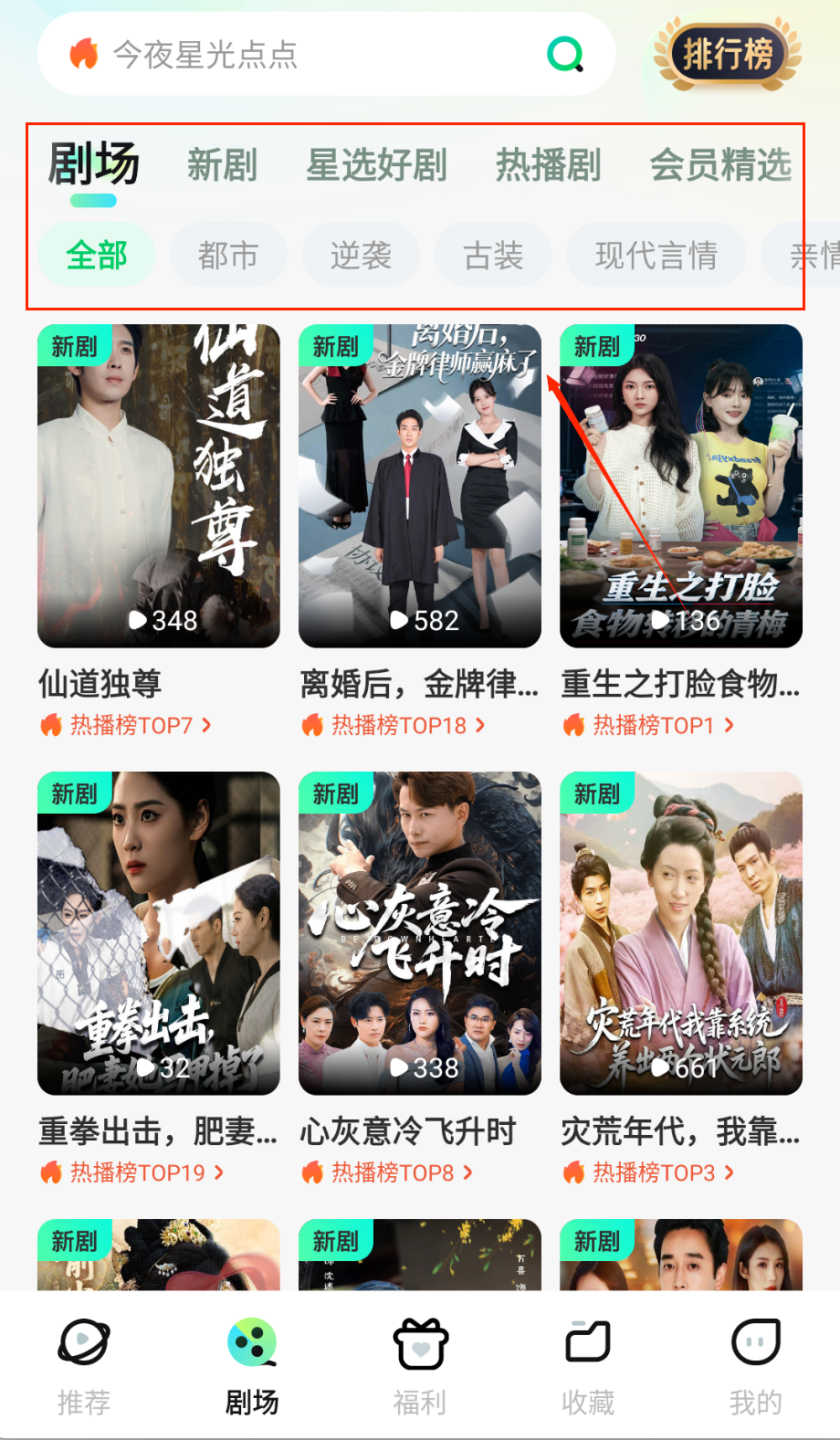Open the 热播榜TOP3 ranking link
840x1440 pixels.
[x=654, y=1173]
